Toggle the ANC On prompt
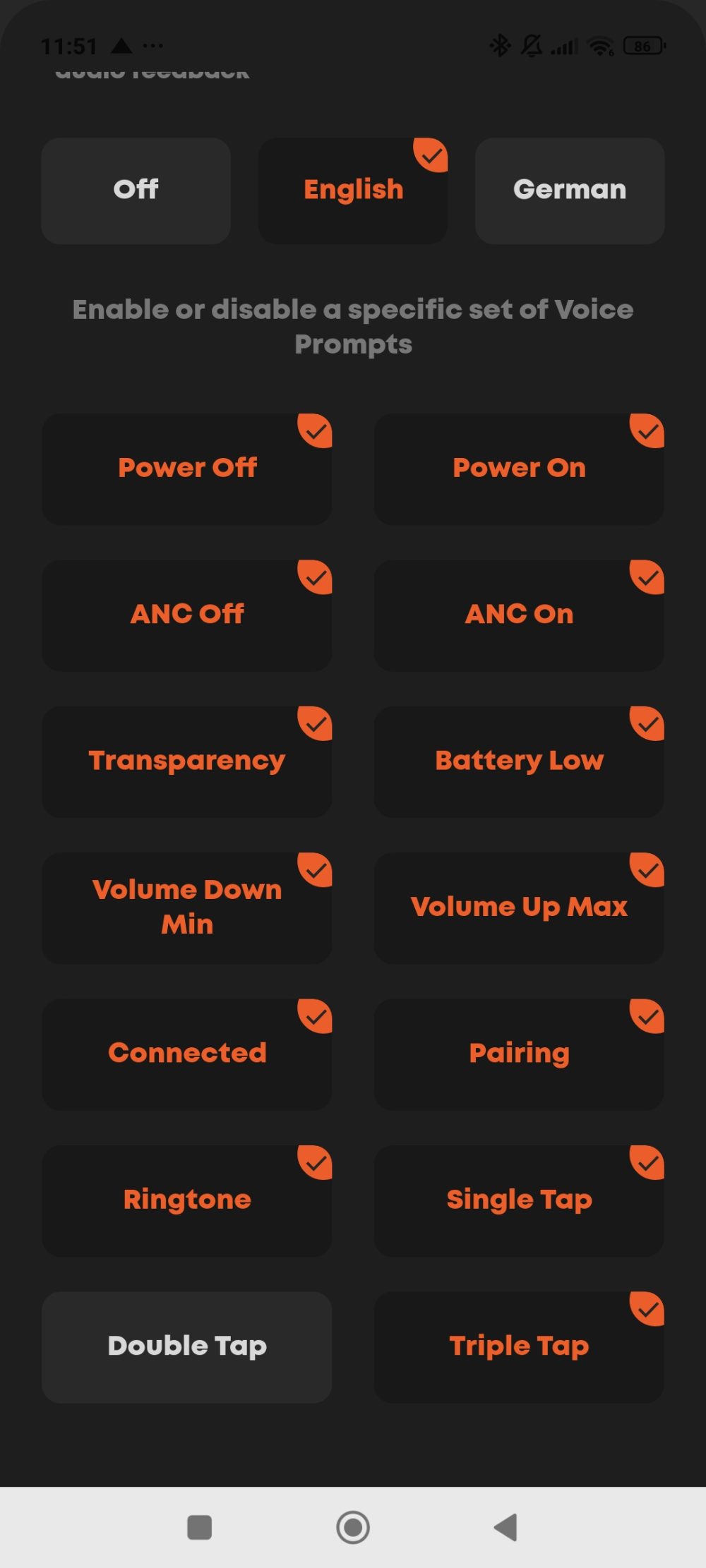Viewport: 706px width, 1568px height. point(519,615)
